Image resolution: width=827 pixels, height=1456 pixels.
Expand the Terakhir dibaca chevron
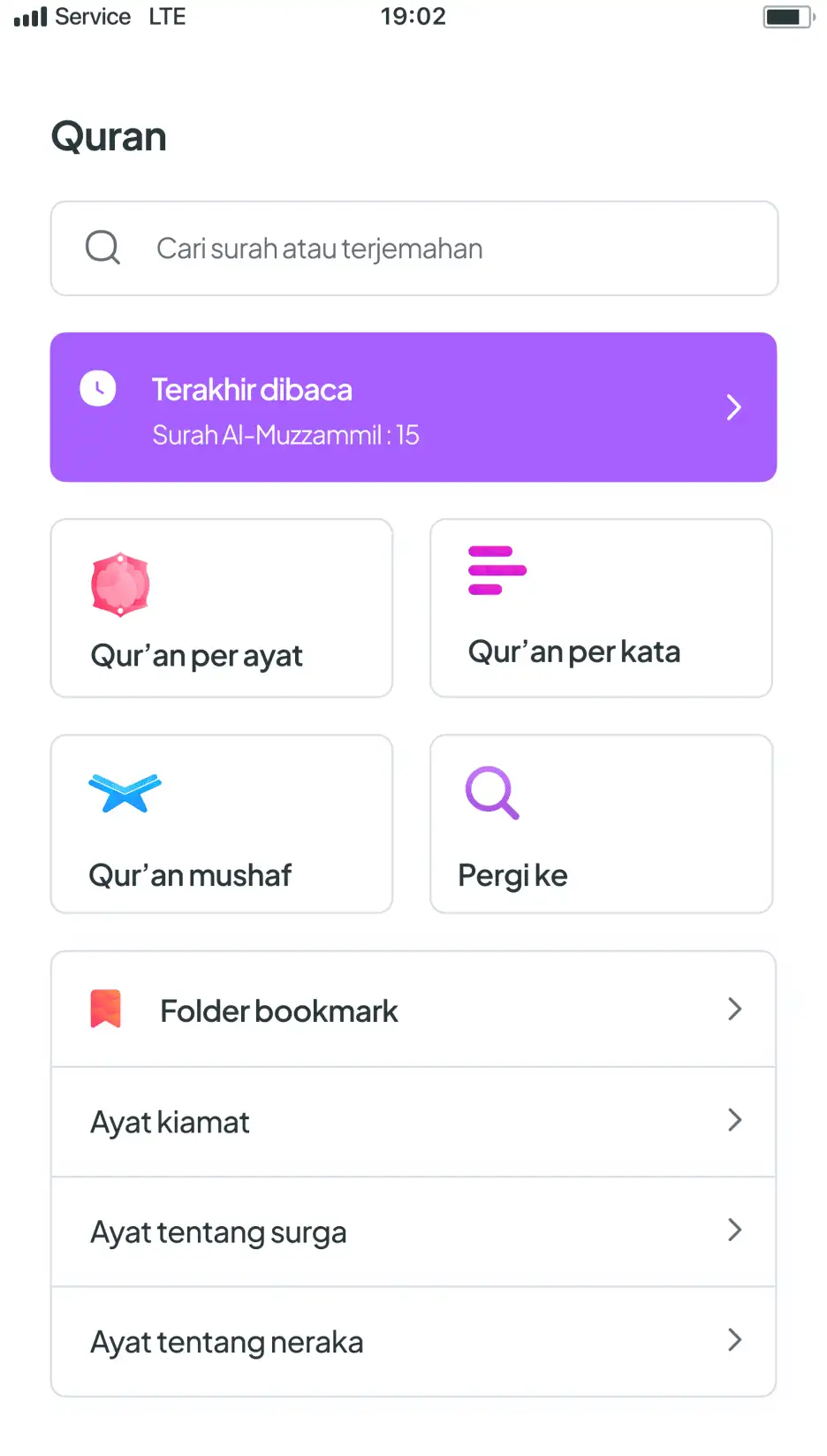point(733,407)
